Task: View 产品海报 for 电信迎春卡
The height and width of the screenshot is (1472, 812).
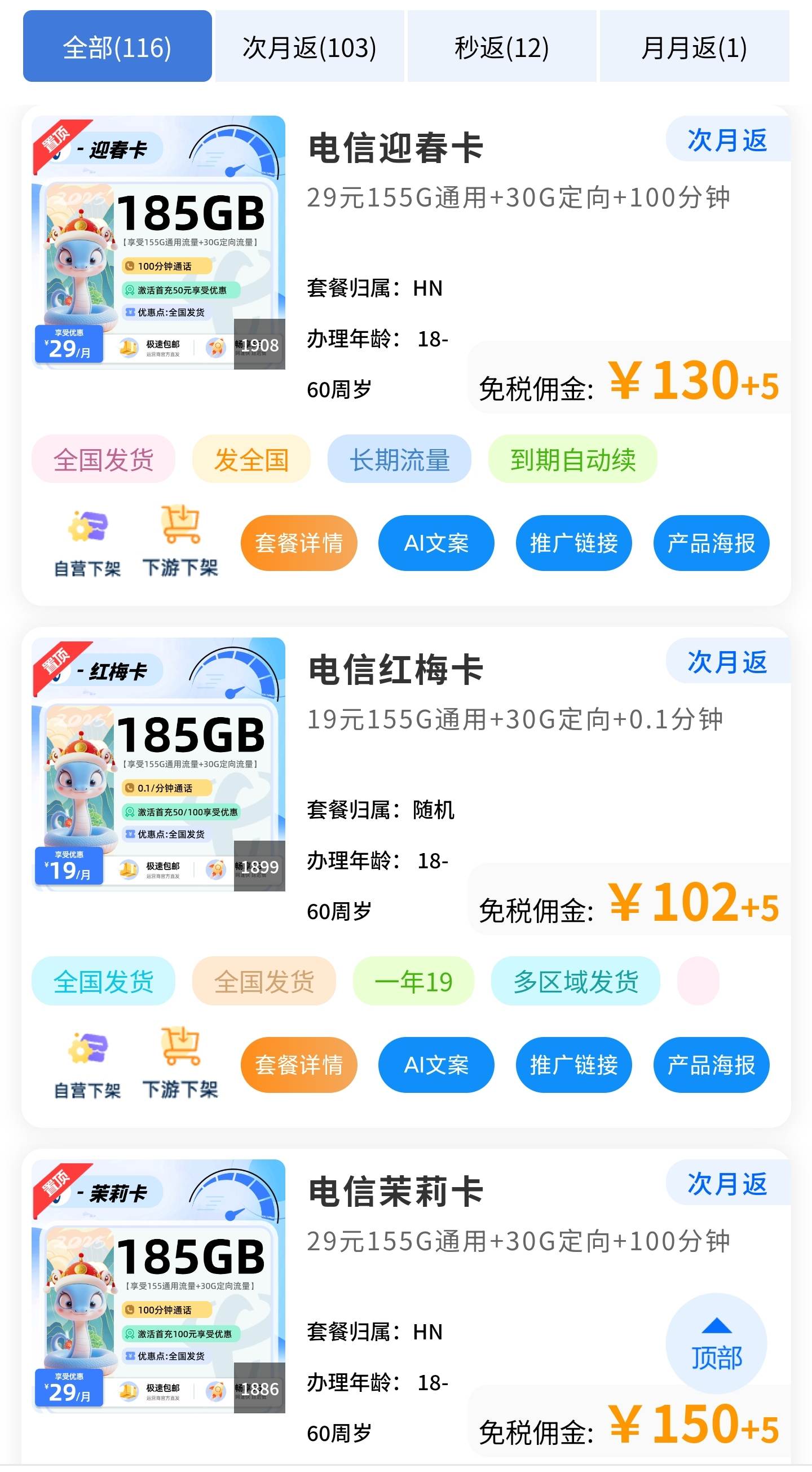Action: [x=711, y=543]
